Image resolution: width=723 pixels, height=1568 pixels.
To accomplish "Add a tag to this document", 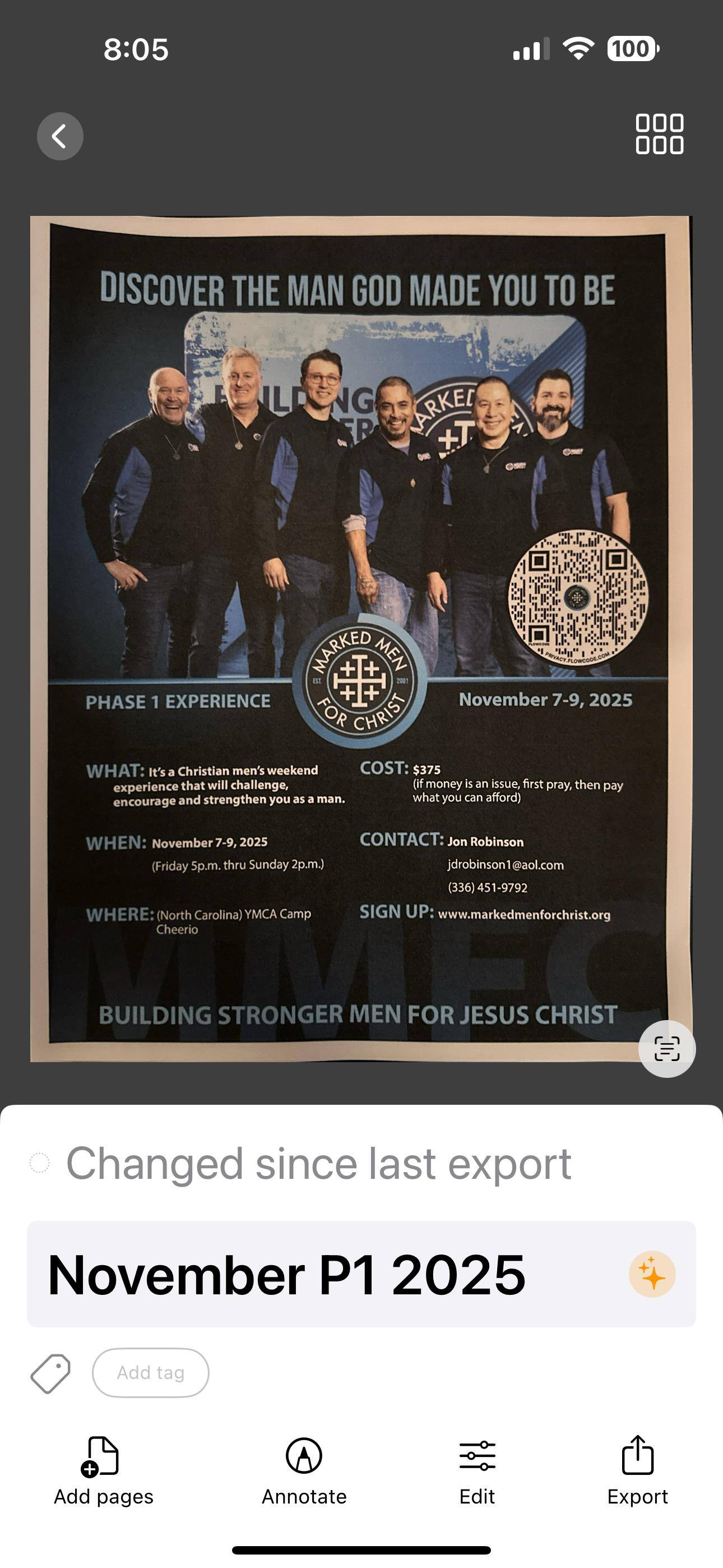I will (x=150, y=1373).
